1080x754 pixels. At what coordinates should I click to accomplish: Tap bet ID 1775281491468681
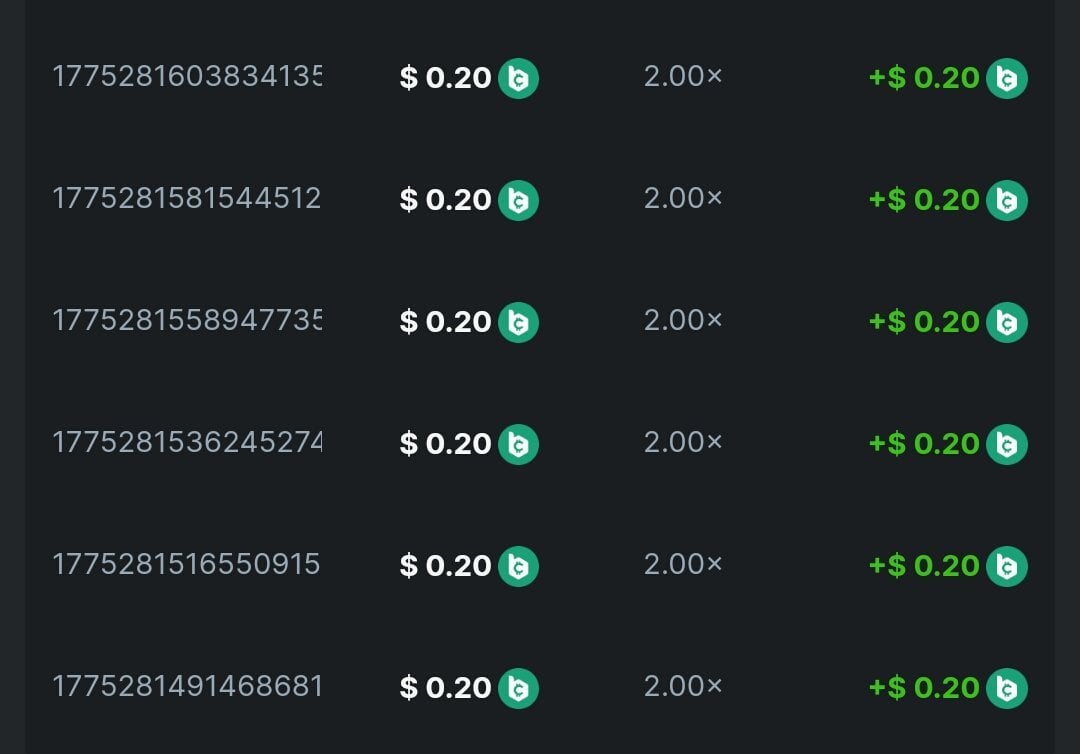[x=187, y=687]
